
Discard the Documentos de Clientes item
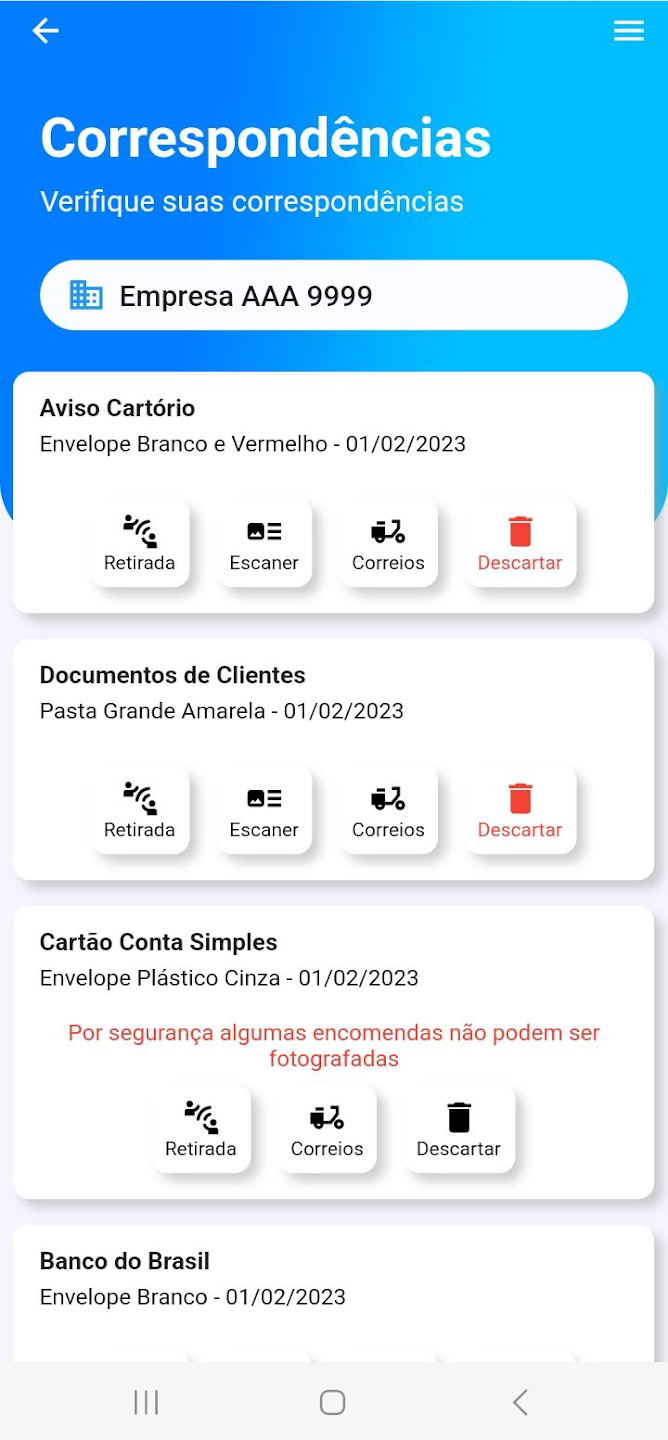coord(520,810)
